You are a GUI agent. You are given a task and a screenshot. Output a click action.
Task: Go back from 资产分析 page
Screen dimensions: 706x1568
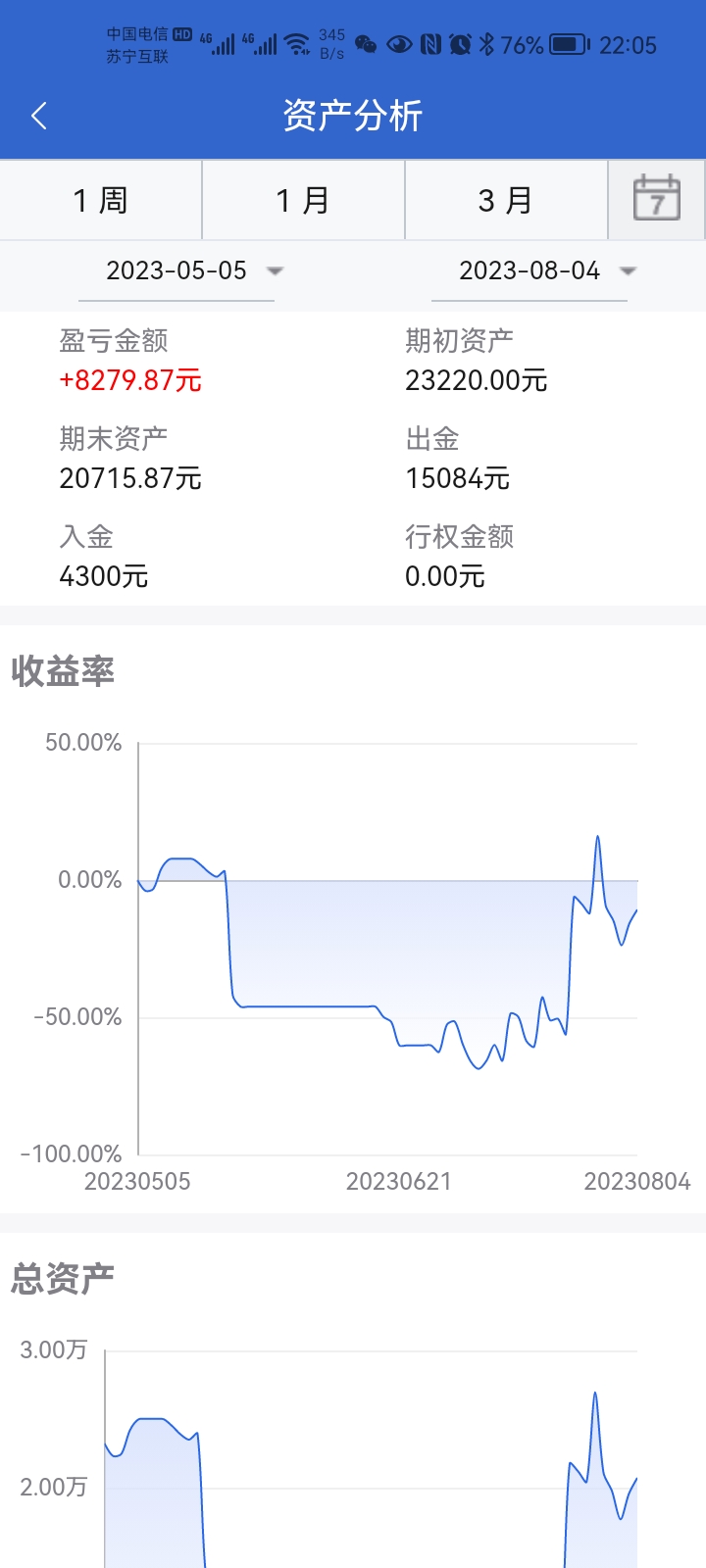[39, 117]
